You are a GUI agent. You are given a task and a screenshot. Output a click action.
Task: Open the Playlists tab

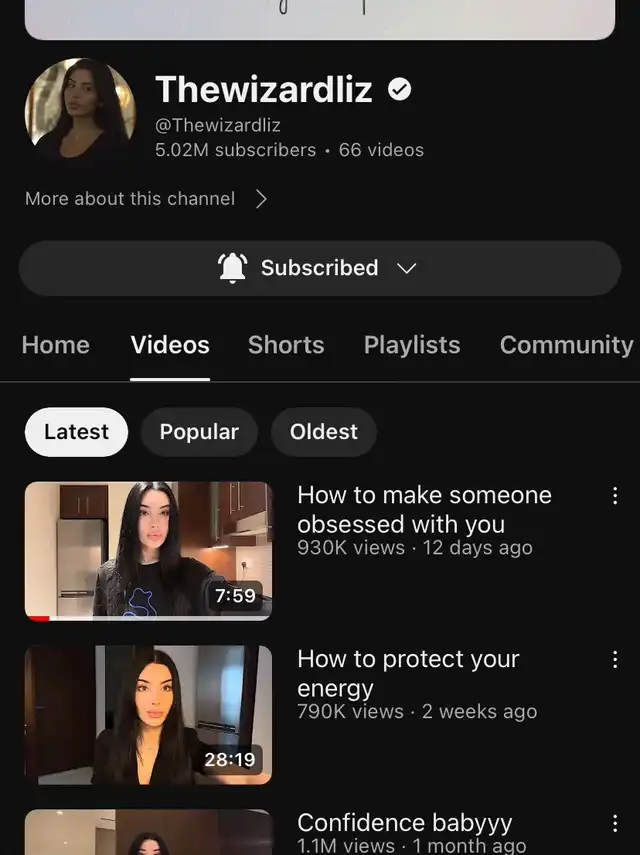coord(412,345)
